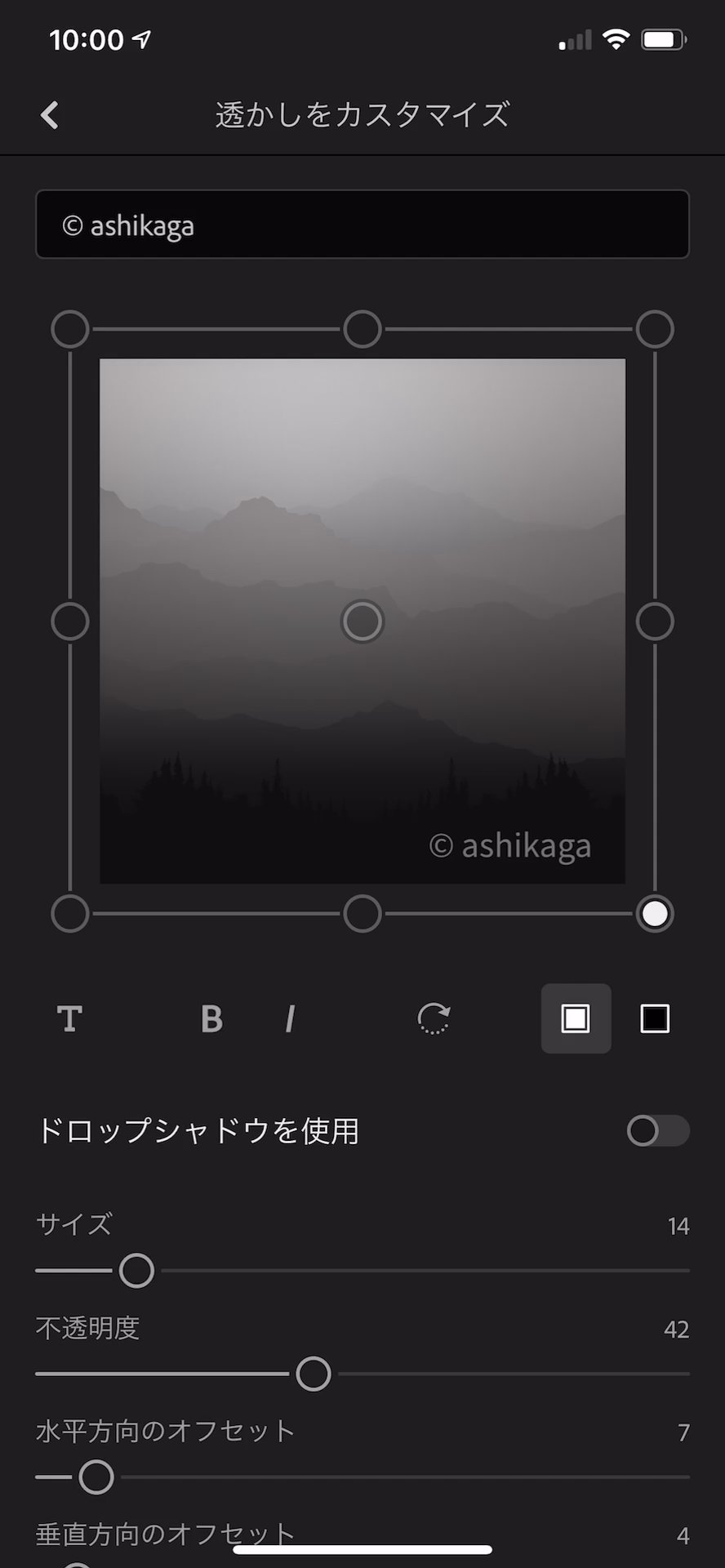Viewport: 725px width, 1568px height.
Task: Enable the drop shadow switch
Action: [x=658, y=1131]
